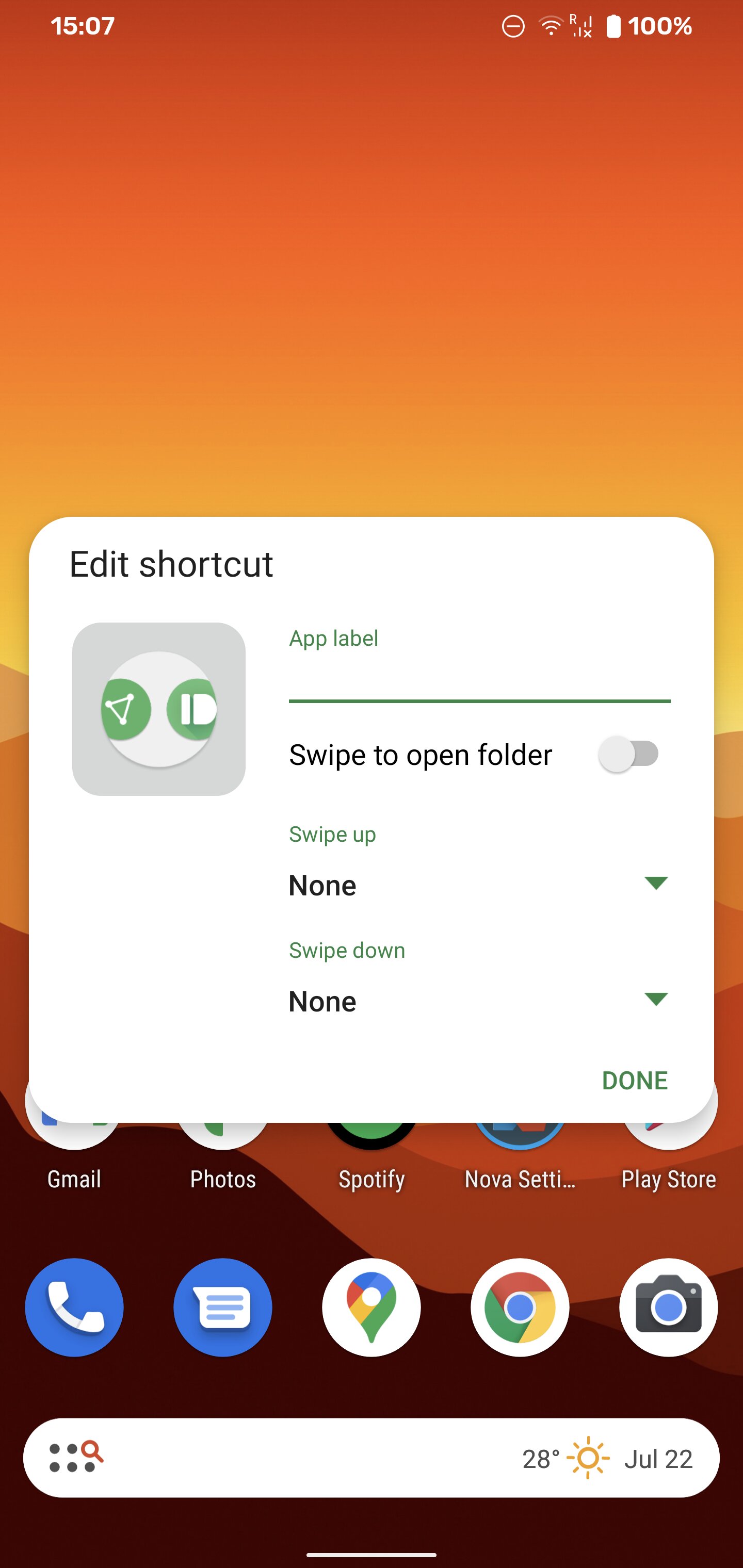The image size is (743, 1568).
Task: Launch Chrome browser
Action: [x=520, y=1308]
